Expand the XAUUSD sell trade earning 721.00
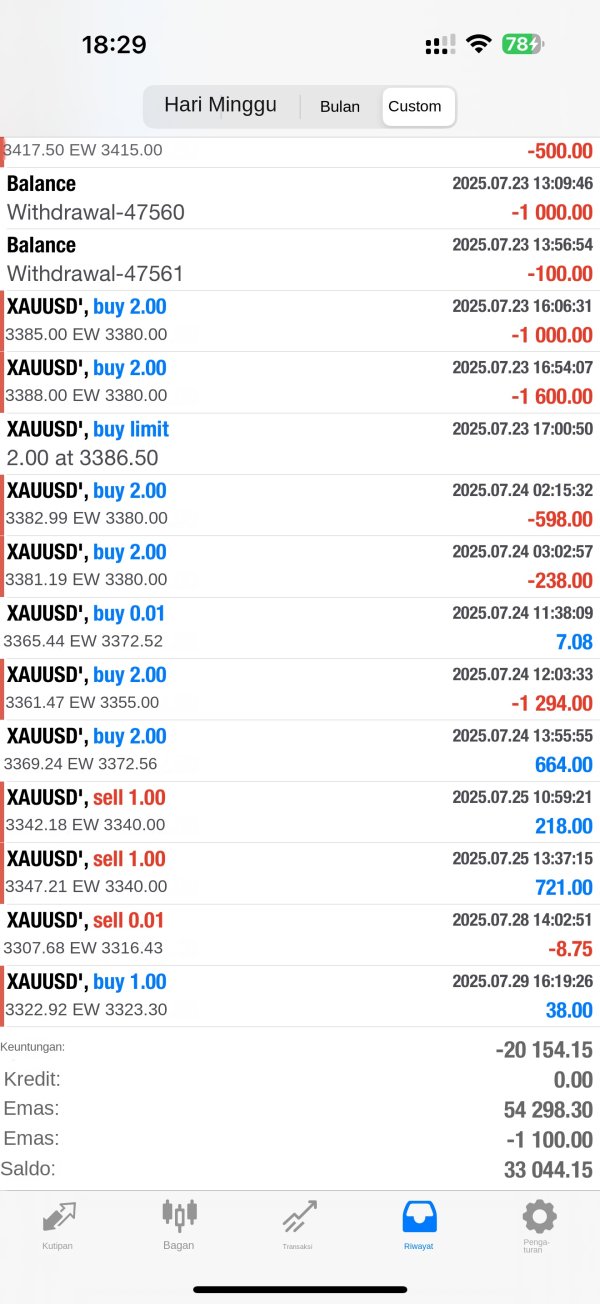The image size is (600, 1304). (x=300, y=872)
